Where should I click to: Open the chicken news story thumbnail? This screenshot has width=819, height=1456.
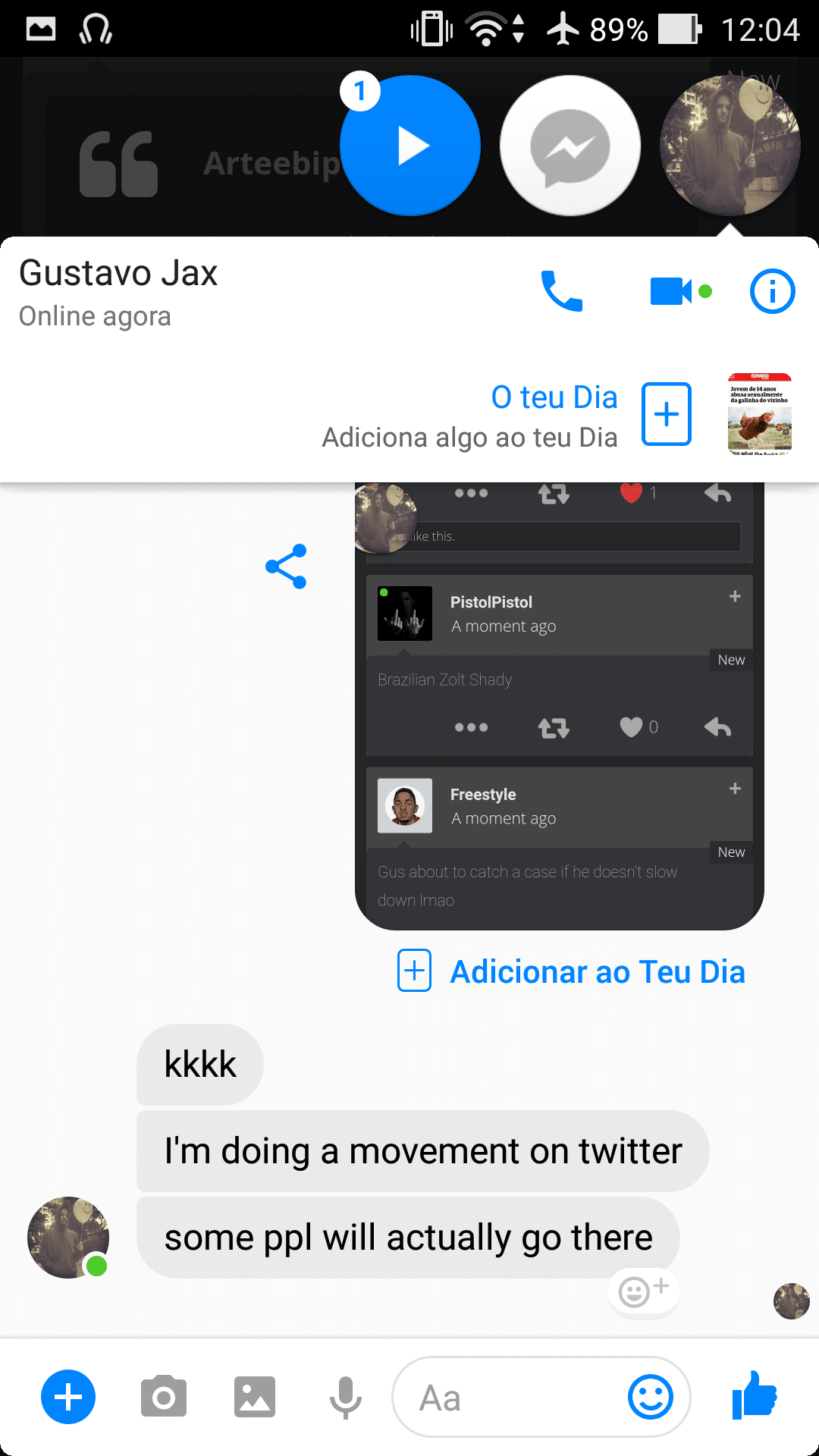pyautogui.click(x=759, y=414)
